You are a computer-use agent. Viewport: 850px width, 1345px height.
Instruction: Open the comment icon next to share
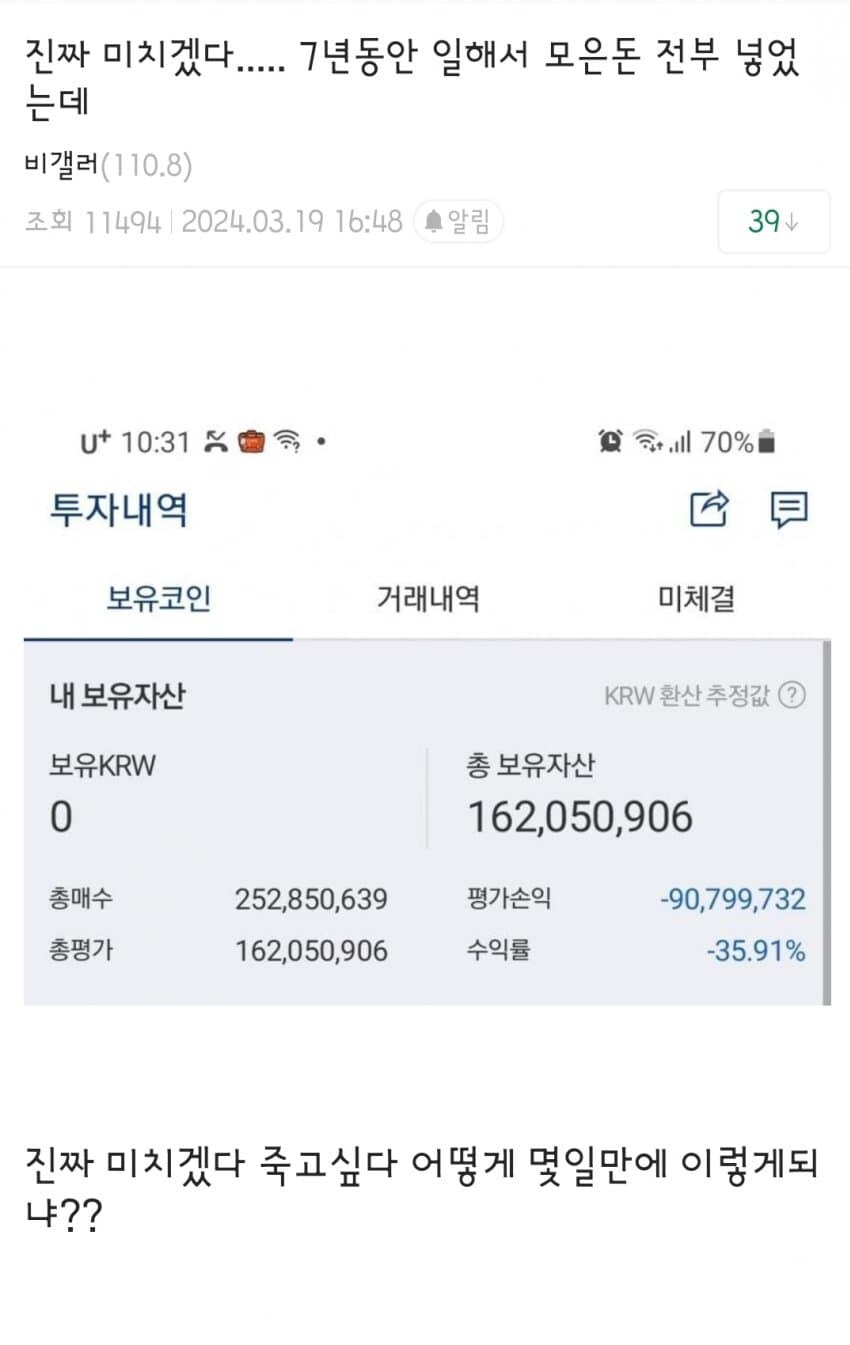[x=790, y=510]
